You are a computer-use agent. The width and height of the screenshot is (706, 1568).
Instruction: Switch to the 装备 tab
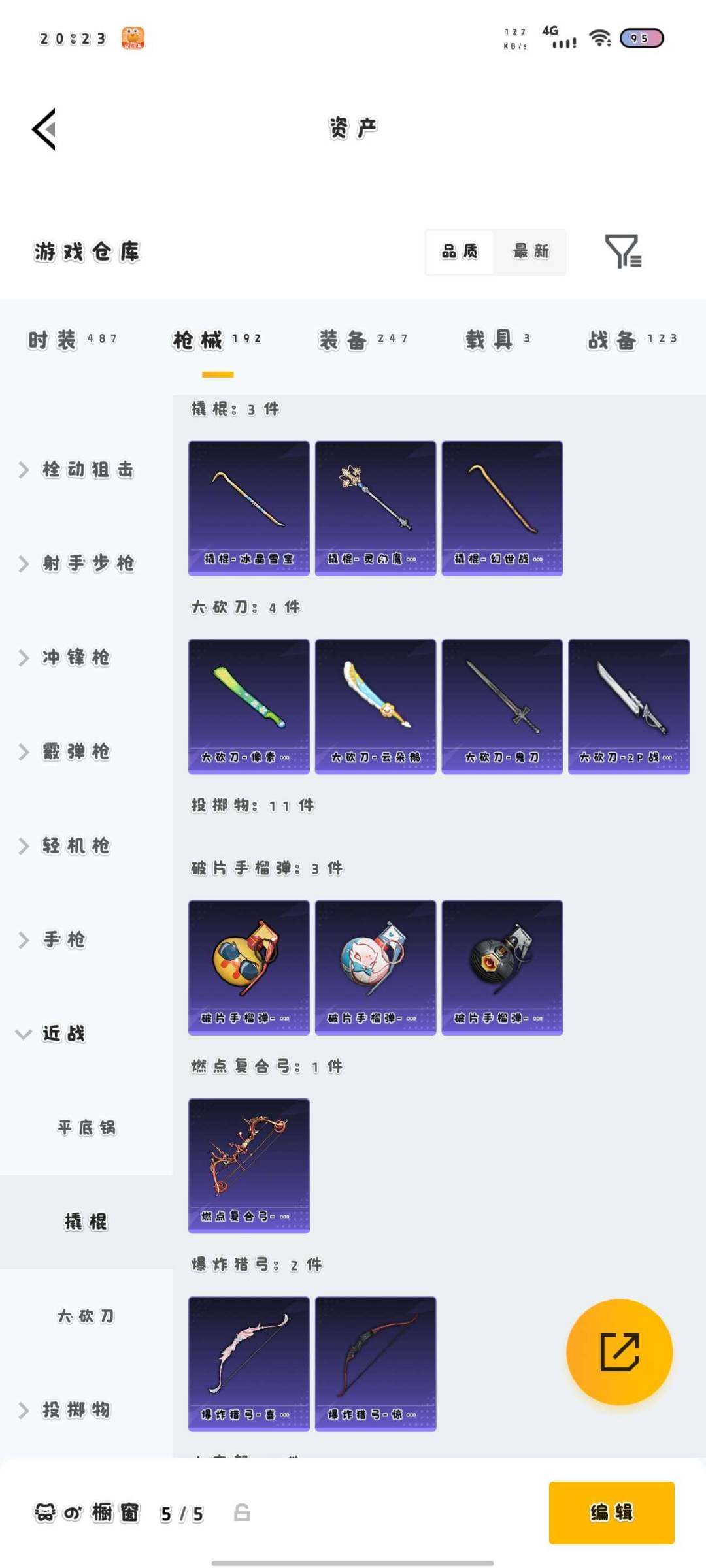coord(363,339)
